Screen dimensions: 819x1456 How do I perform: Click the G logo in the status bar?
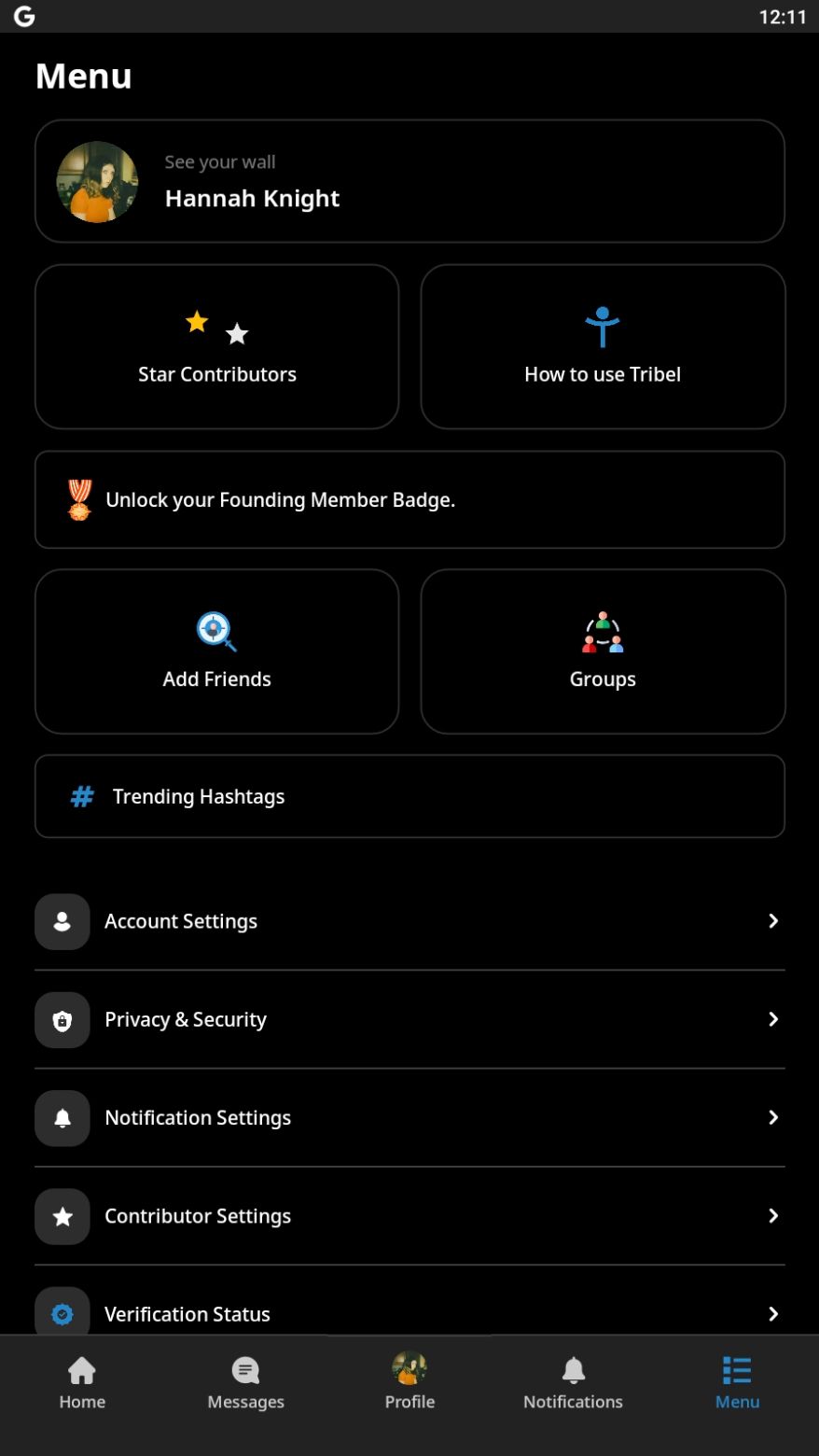click(x=23, y=15)
